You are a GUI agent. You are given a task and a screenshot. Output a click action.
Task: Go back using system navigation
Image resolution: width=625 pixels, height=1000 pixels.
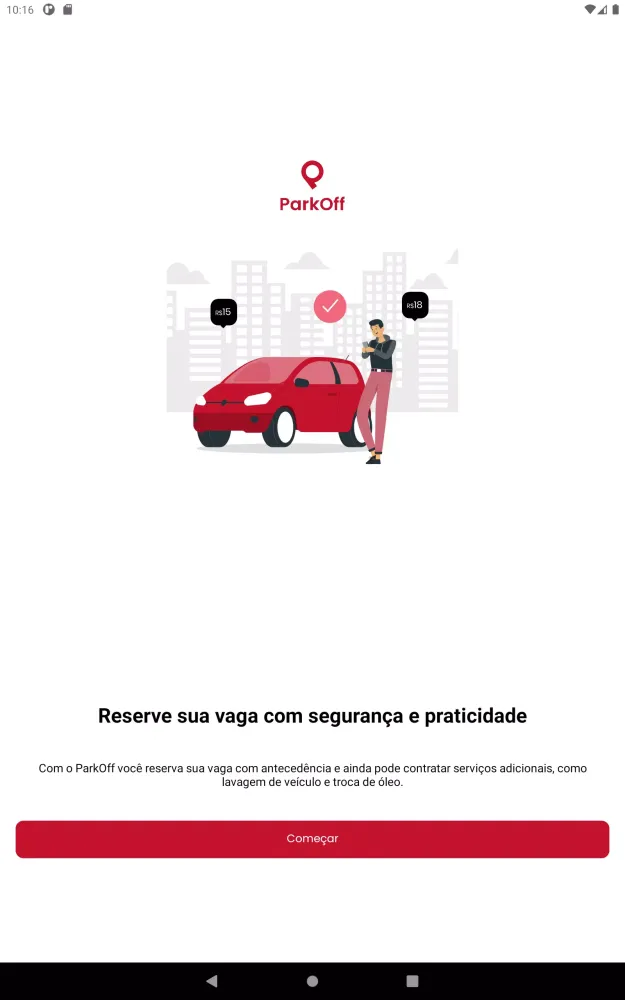tap(211, 981)
